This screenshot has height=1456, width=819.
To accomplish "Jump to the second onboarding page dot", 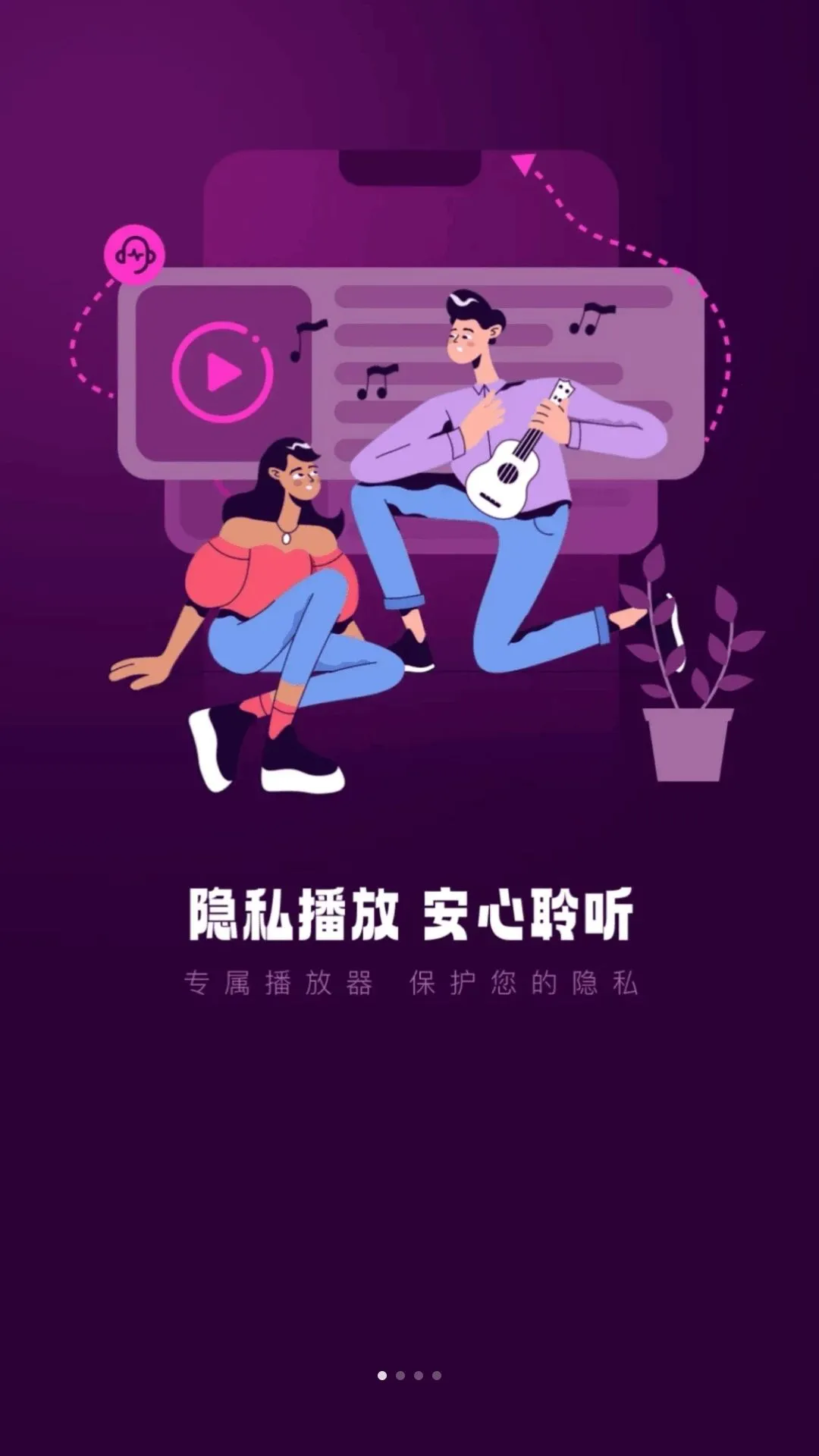I will (400, 1376).
